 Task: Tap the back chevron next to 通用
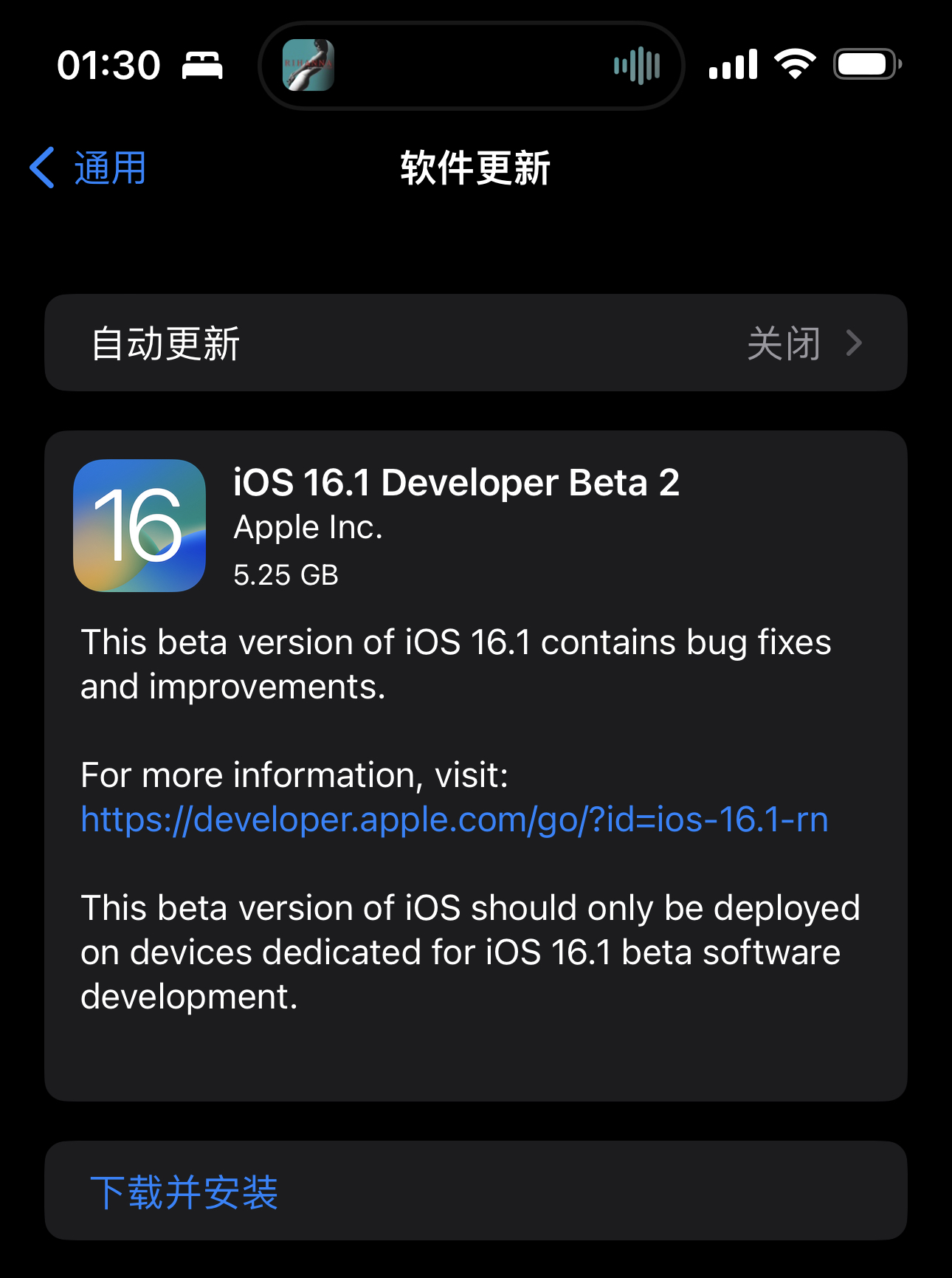click(x=41, y=167)
